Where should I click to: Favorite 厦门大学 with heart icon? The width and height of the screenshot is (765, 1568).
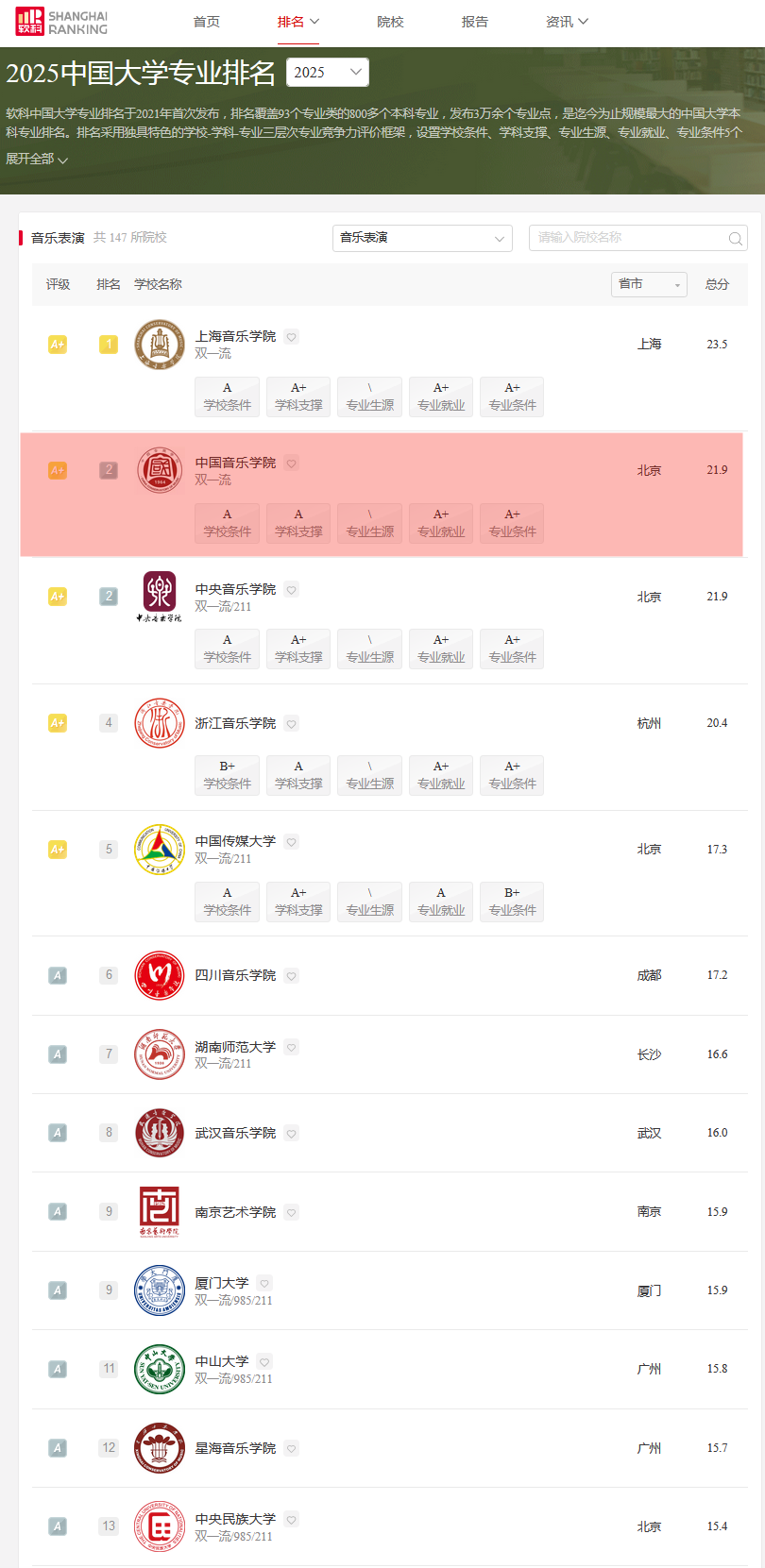click(x=264, y=1283)
